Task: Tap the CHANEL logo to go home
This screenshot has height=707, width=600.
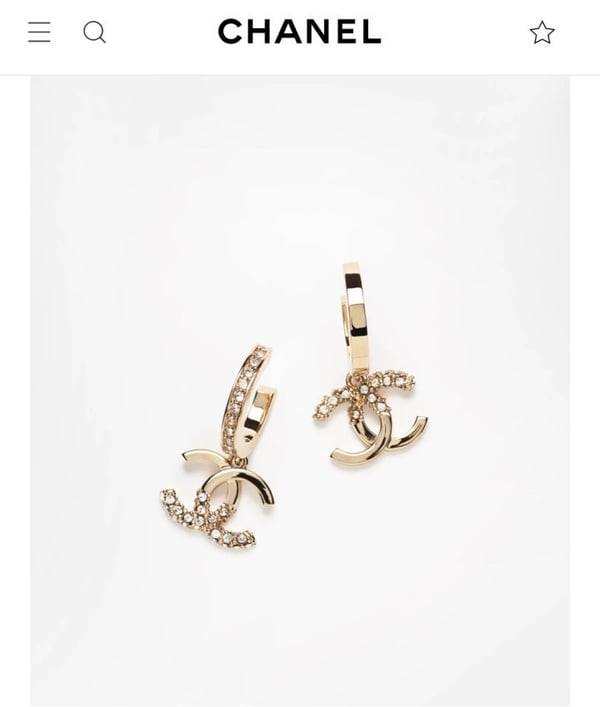Action: [299, 33]
